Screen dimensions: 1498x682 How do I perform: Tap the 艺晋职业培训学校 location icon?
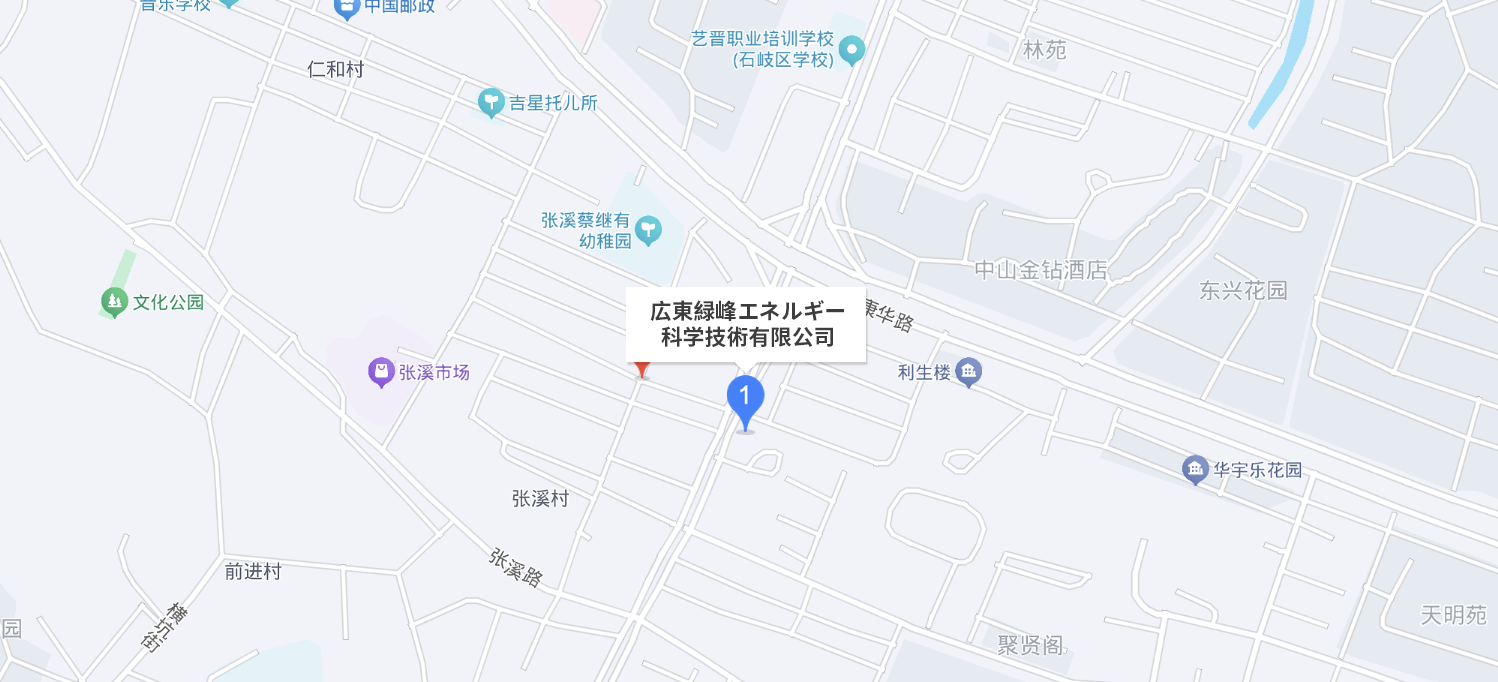click(851, 48)
